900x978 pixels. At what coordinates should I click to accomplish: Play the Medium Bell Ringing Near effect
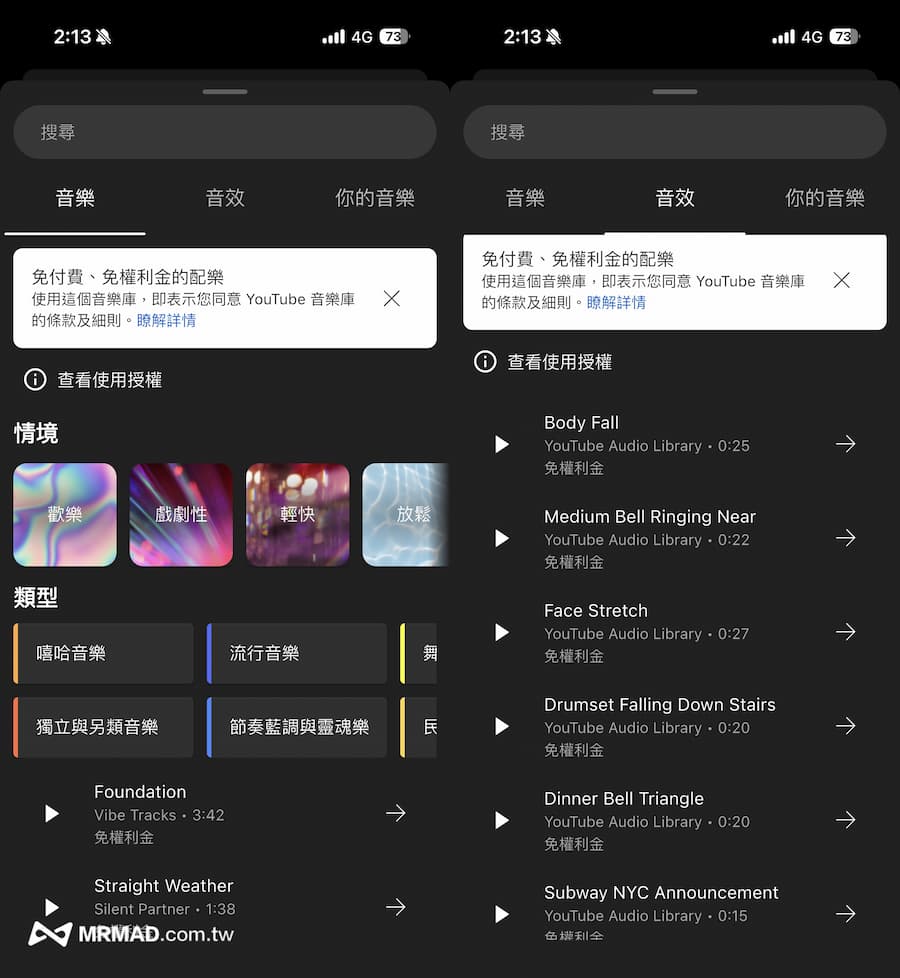tap(501, 538)
